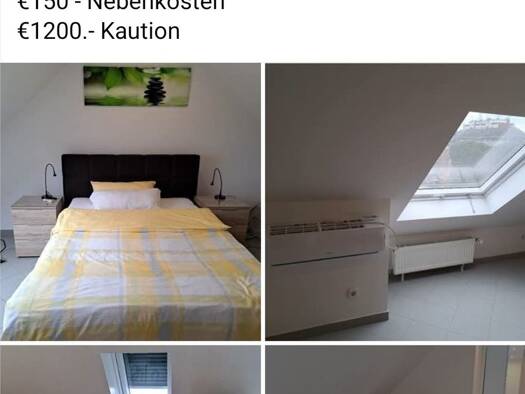
Task: Open the skylight window room photo
Action: point(395,202)
